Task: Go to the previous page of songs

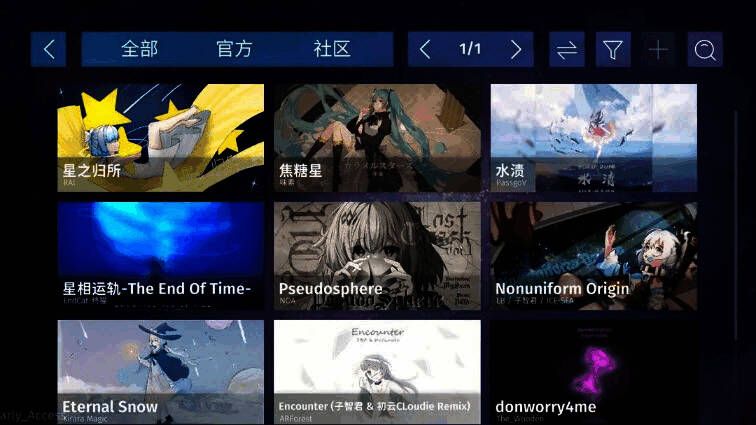Action: click(425, 49)
